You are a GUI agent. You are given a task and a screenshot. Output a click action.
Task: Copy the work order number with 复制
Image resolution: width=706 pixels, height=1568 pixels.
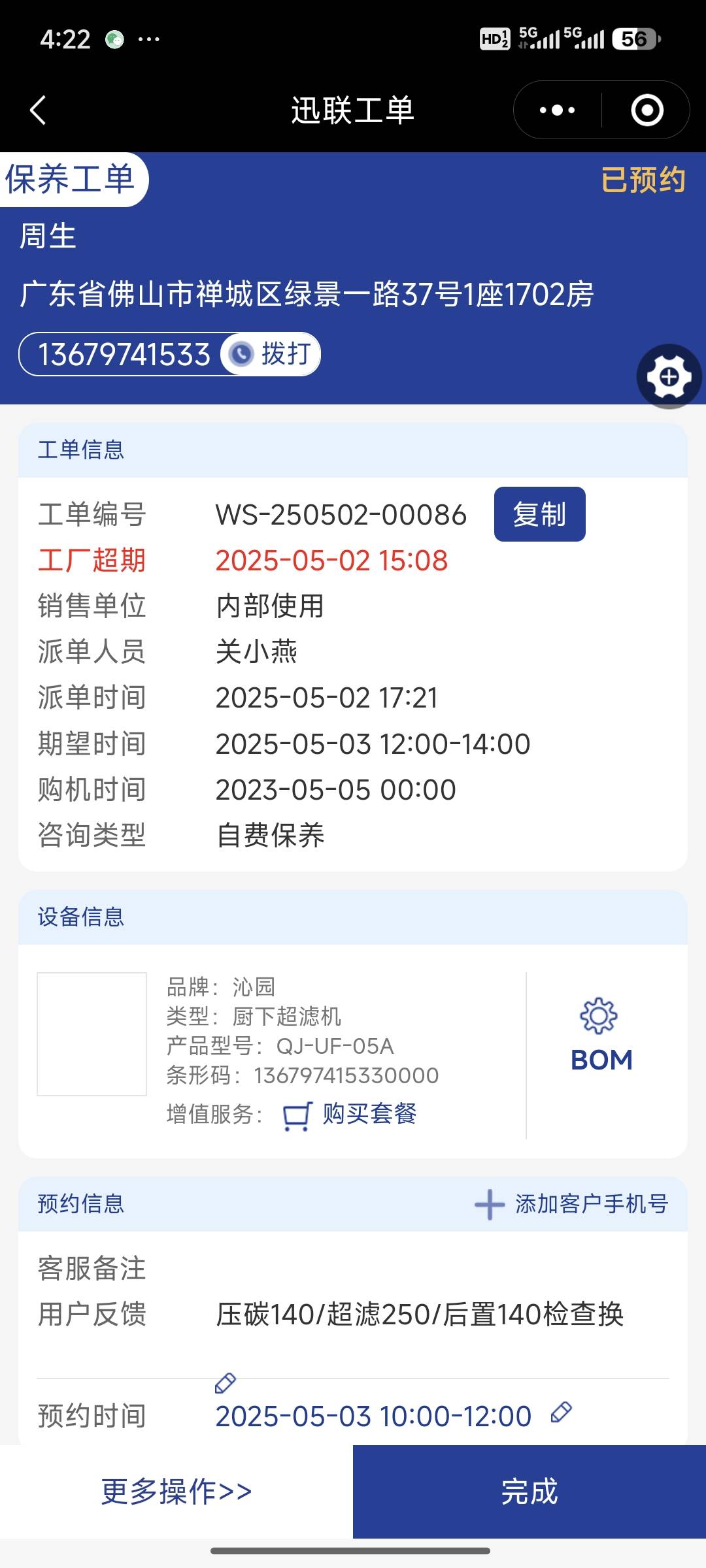539,514
